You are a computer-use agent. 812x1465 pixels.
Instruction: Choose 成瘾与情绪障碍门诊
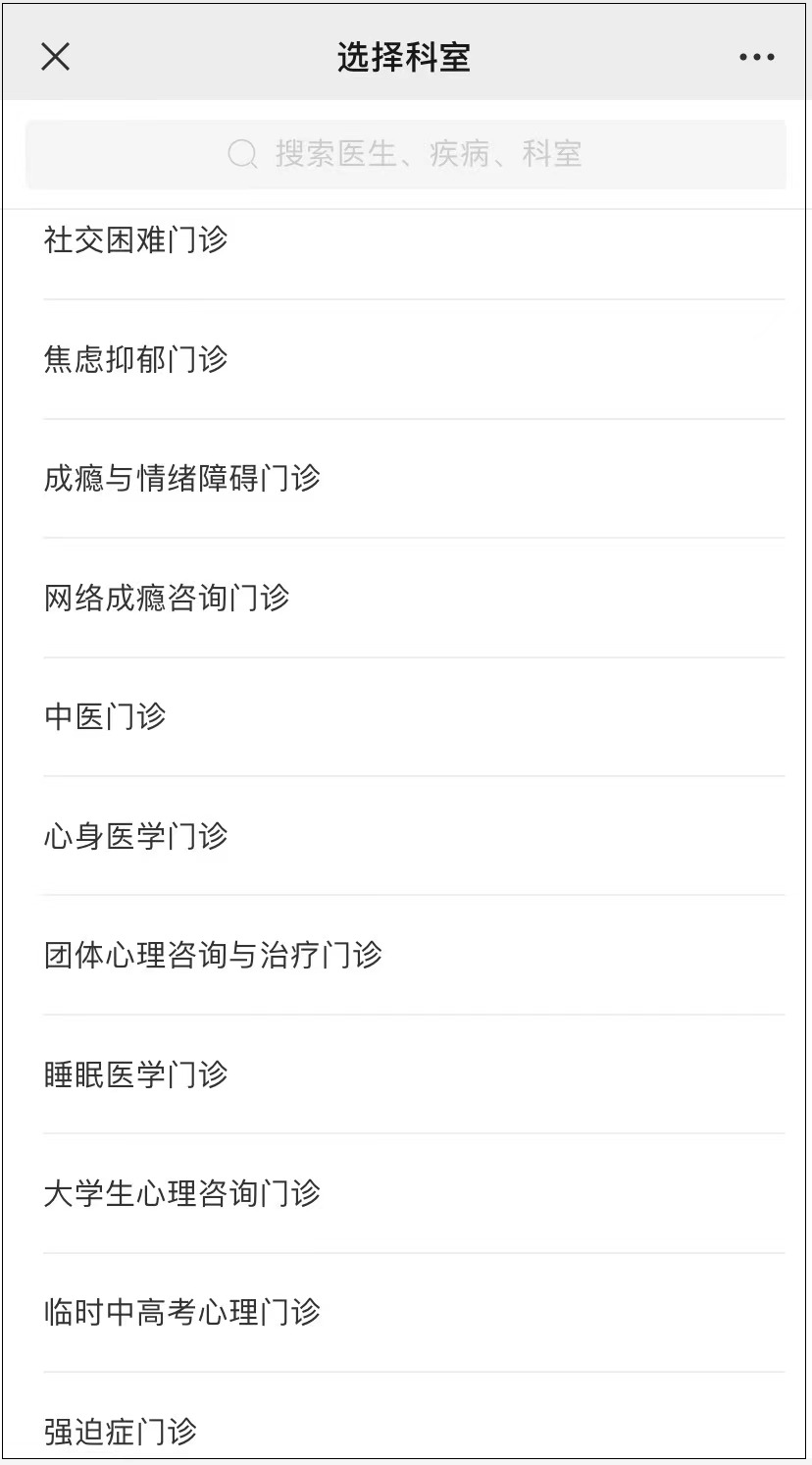[181, 479]
